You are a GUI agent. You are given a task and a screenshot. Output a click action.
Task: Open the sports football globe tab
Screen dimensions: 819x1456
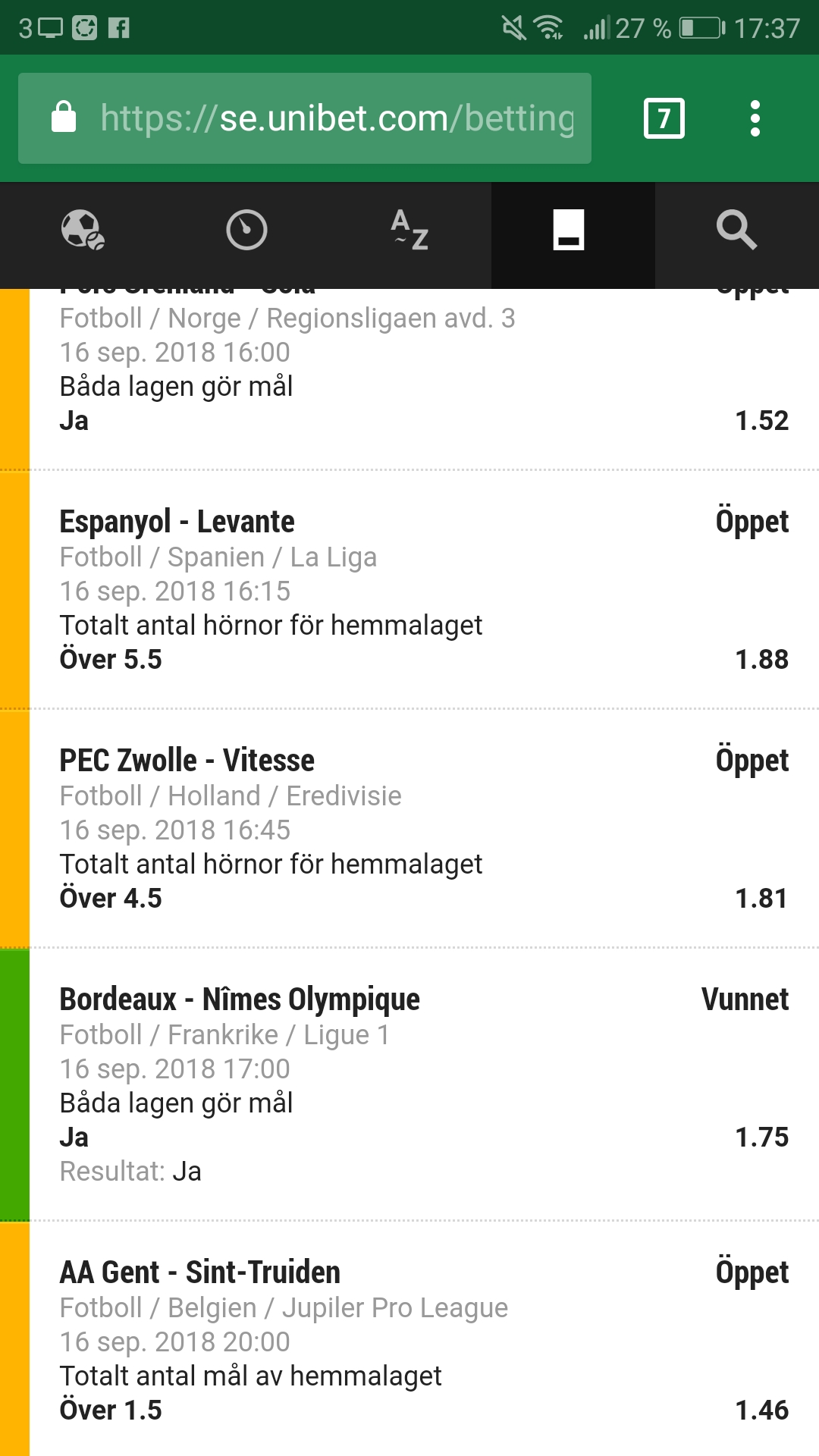[82, 230]
